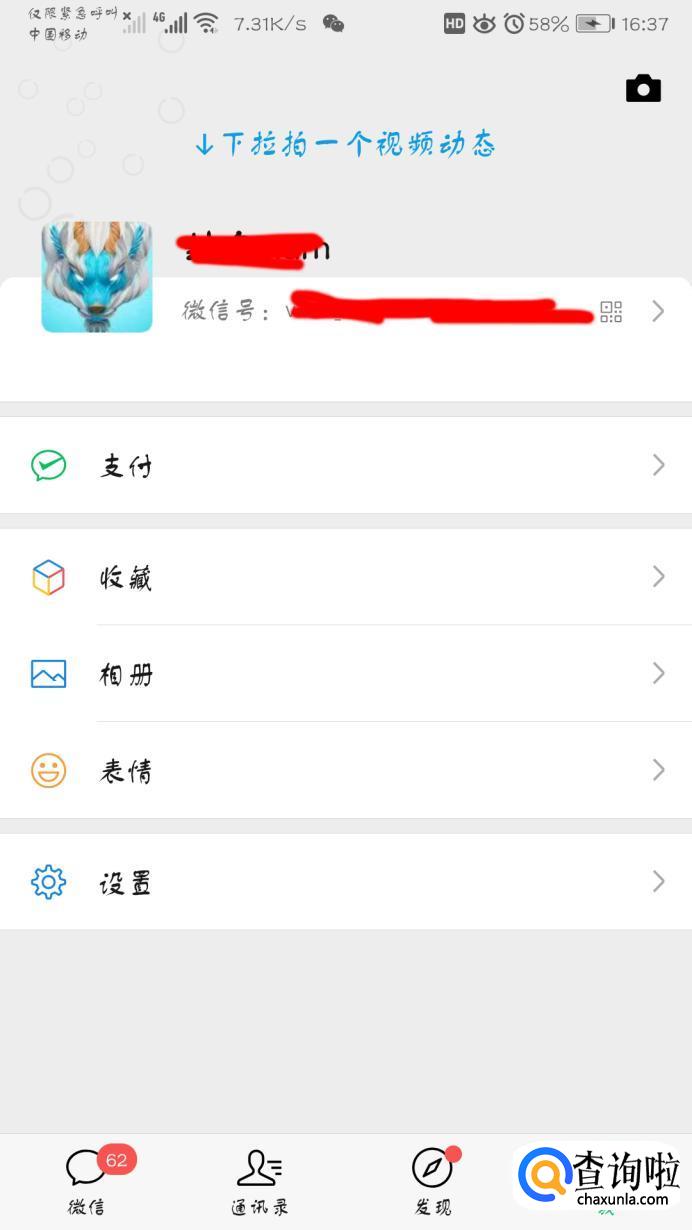Open the 收藏 favorites row

click(x=345, y=577)
